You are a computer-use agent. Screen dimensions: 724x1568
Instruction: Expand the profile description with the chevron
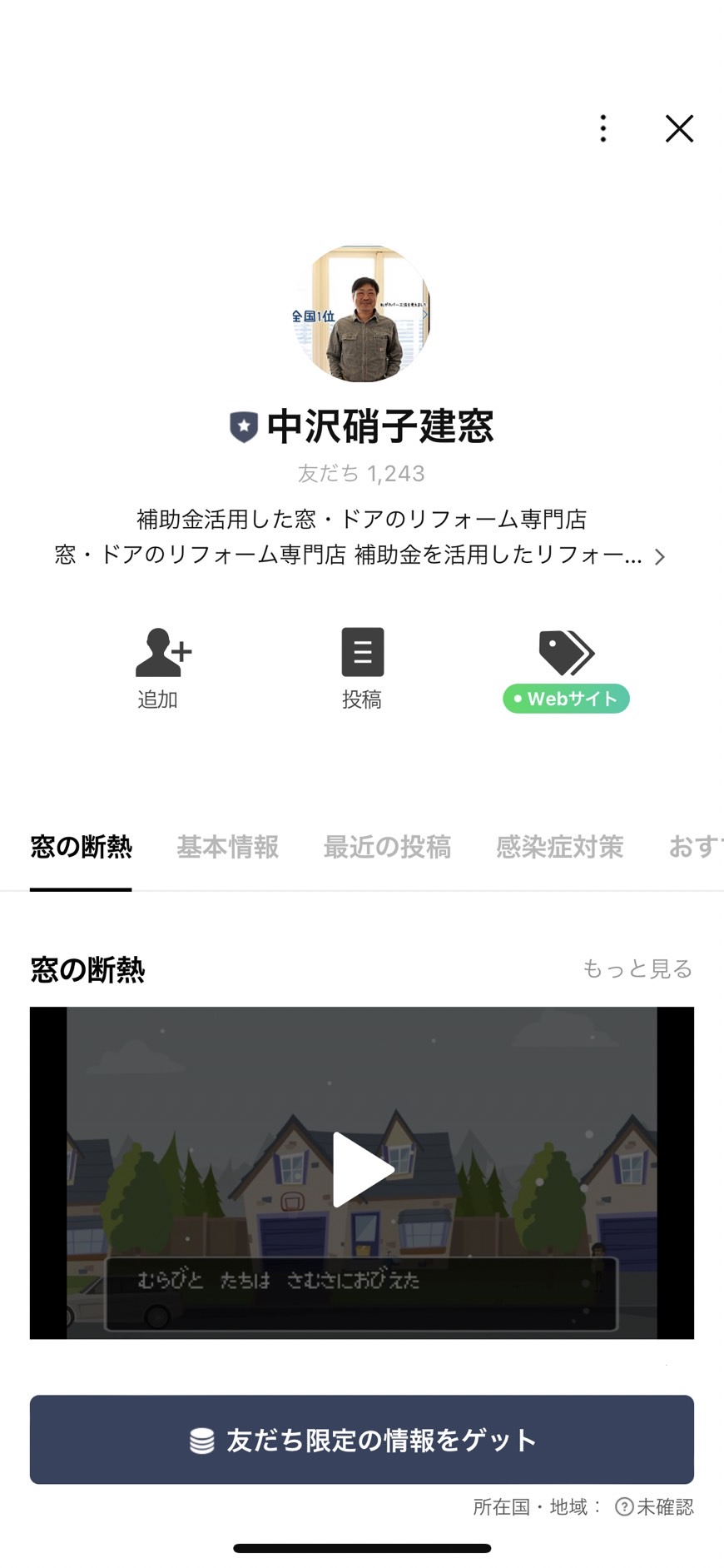pyautogui.click(x=659, y=556)
